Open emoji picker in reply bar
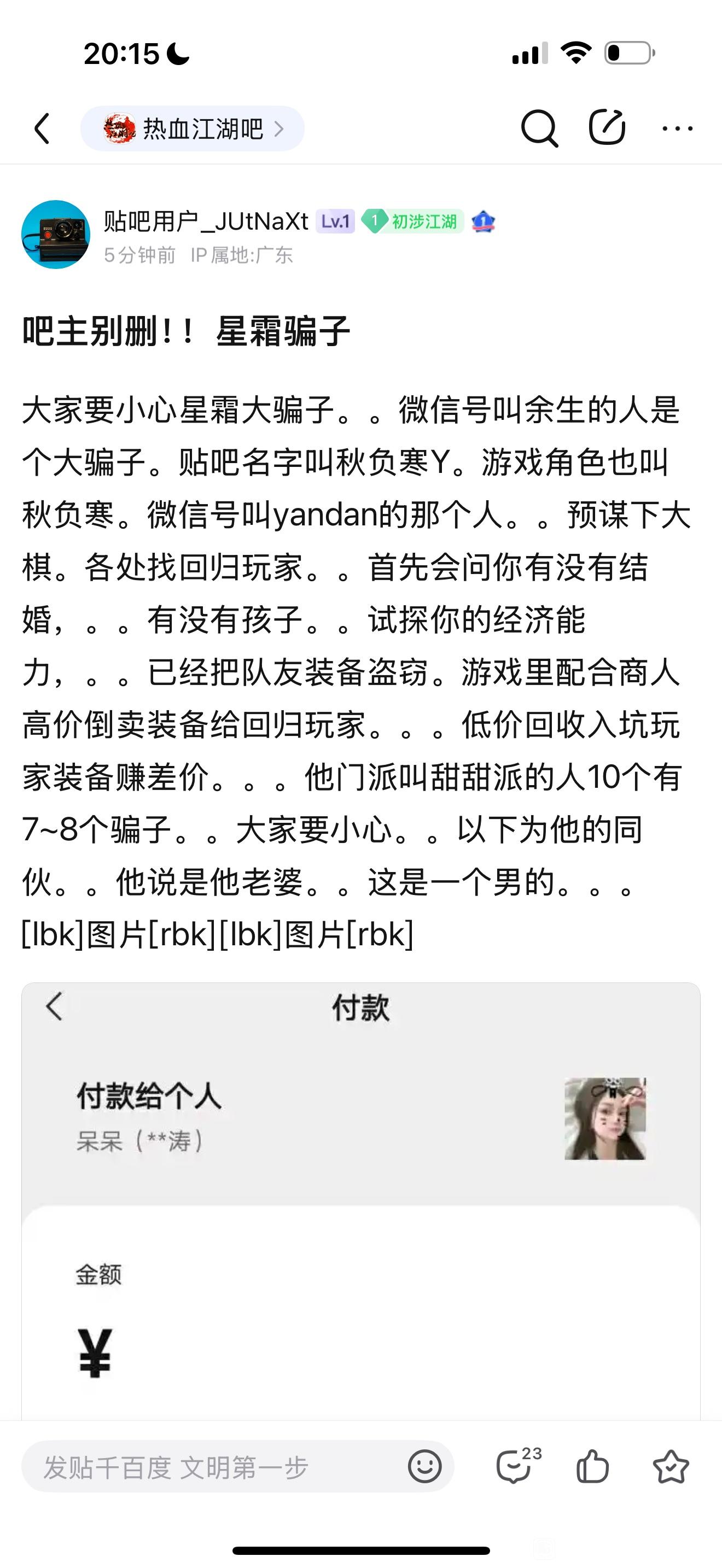The height and width of the screenshot is (1568, 722). pyautogui.click(x=424, y=1466)
